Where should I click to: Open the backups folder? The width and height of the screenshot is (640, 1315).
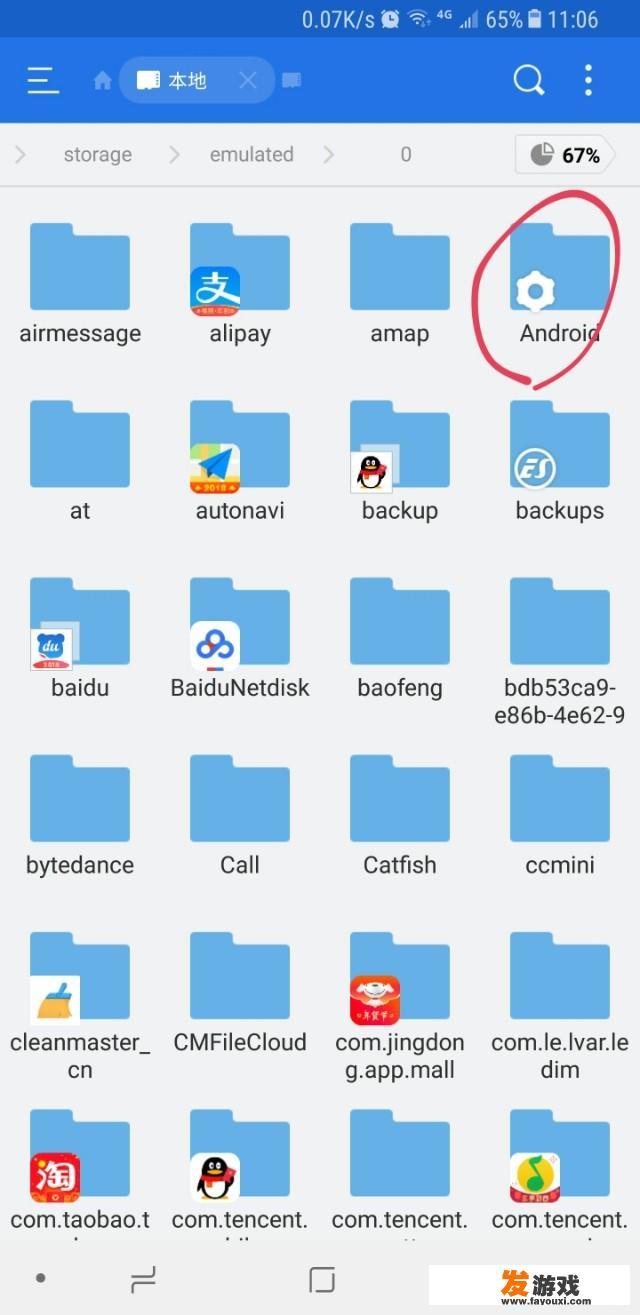click(559, 450)
